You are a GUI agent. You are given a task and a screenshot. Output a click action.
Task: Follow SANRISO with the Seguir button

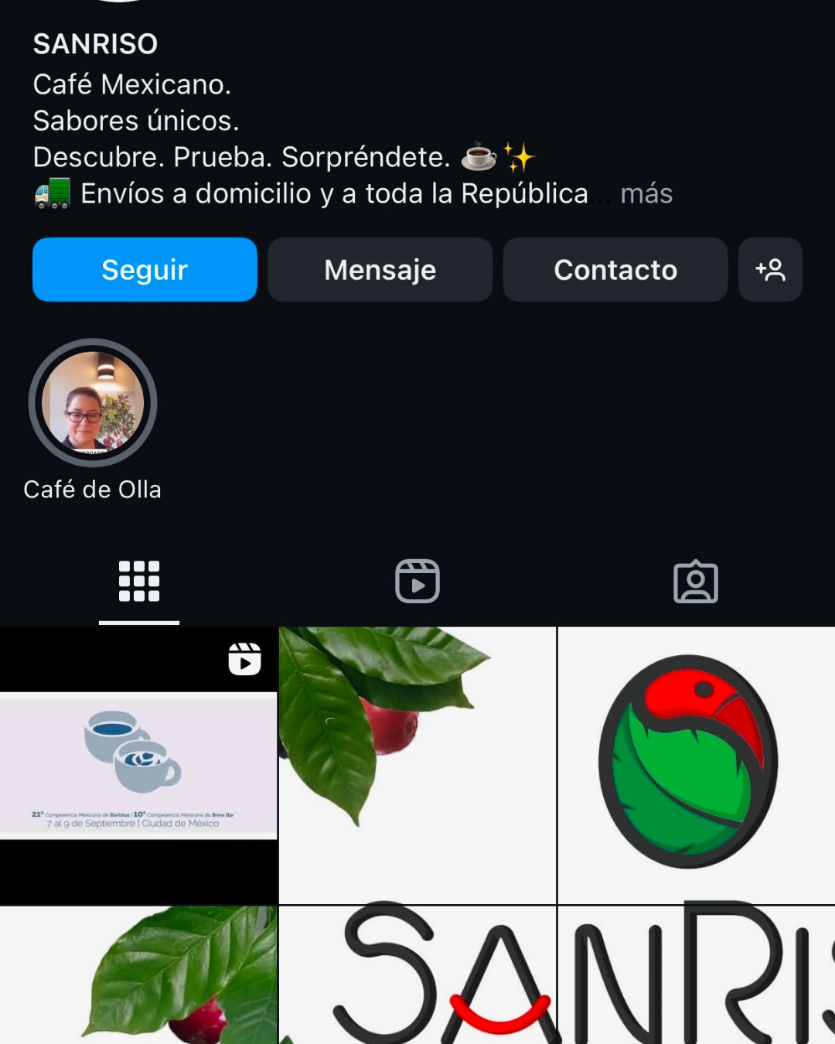[x=145, y=270]
